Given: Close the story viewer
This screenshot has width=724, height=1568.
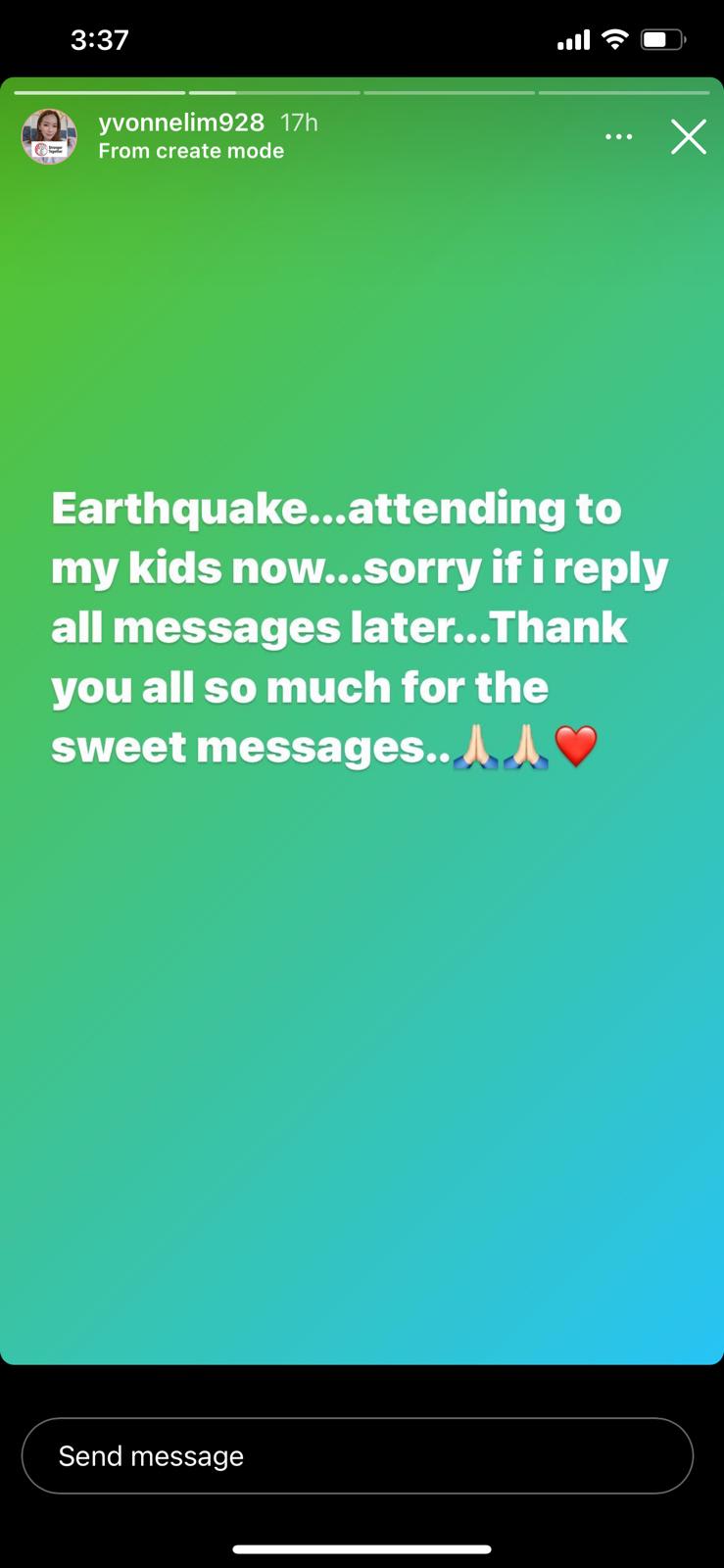Looking at the screenshot, I should click(x=688, y=137).
